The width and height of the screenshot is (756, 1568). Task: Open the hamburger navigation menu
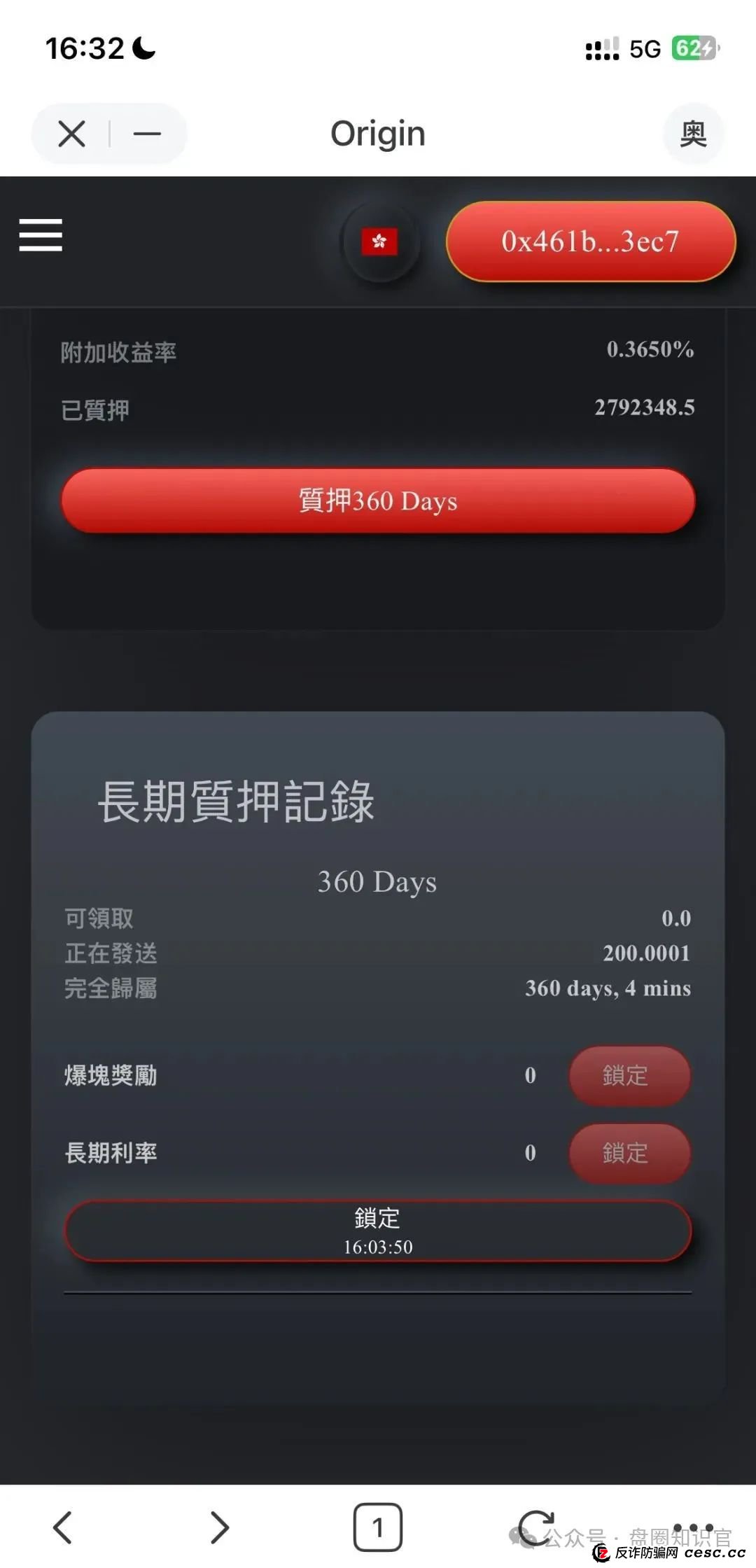(x=41, y=237)
